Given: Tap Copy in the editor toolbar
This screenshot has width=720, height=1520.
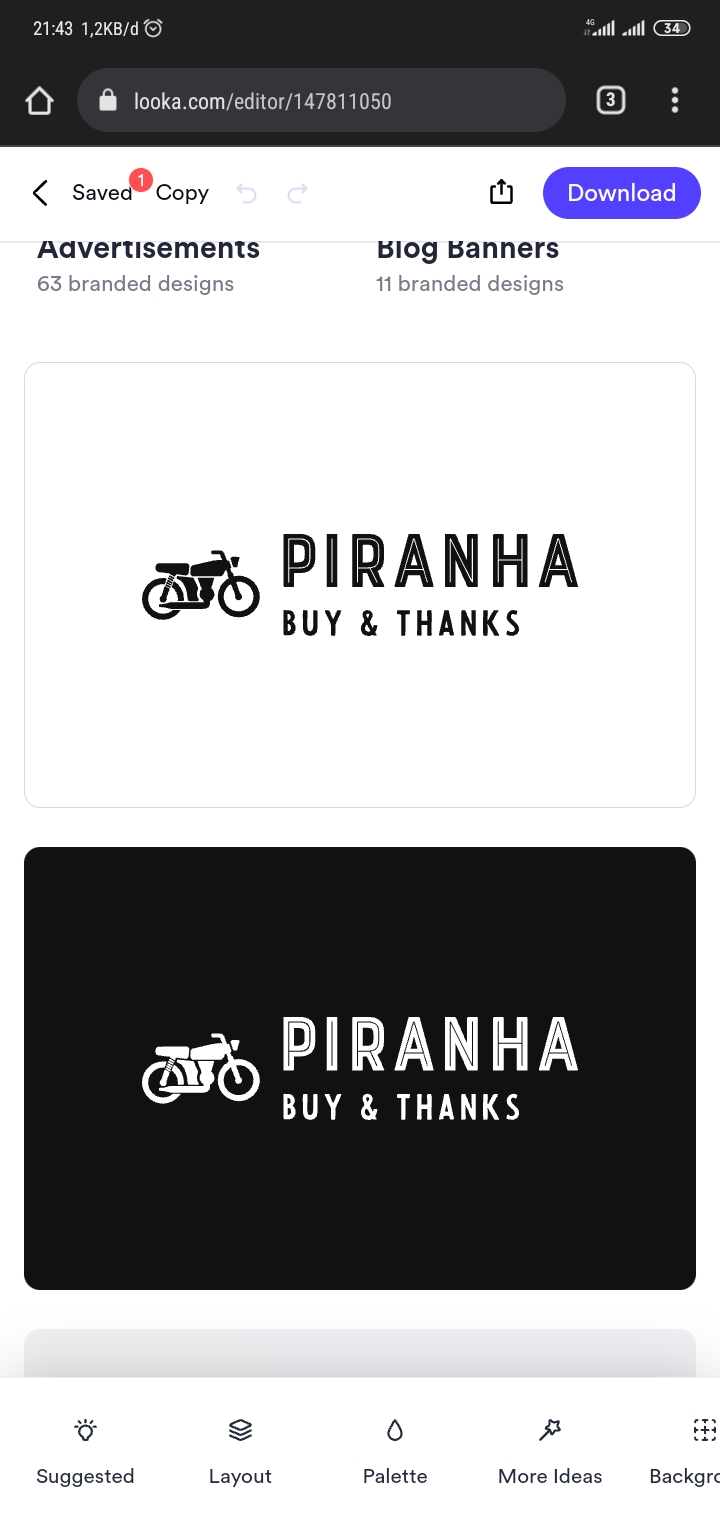Looking at the screenshot, I should coord(182,193).
